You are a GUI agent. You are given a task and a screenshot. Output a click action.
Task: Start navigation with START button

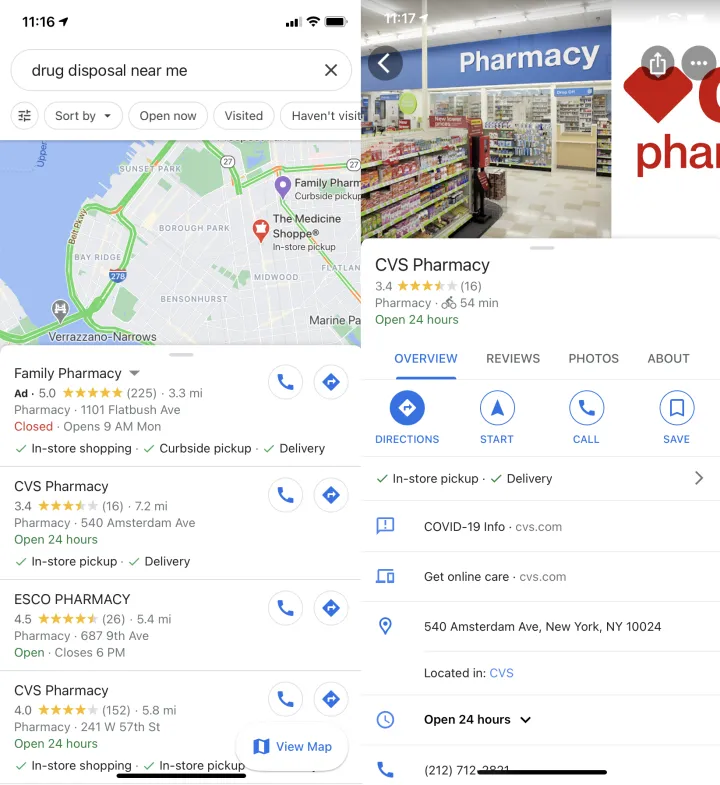[x=496, y=416]
